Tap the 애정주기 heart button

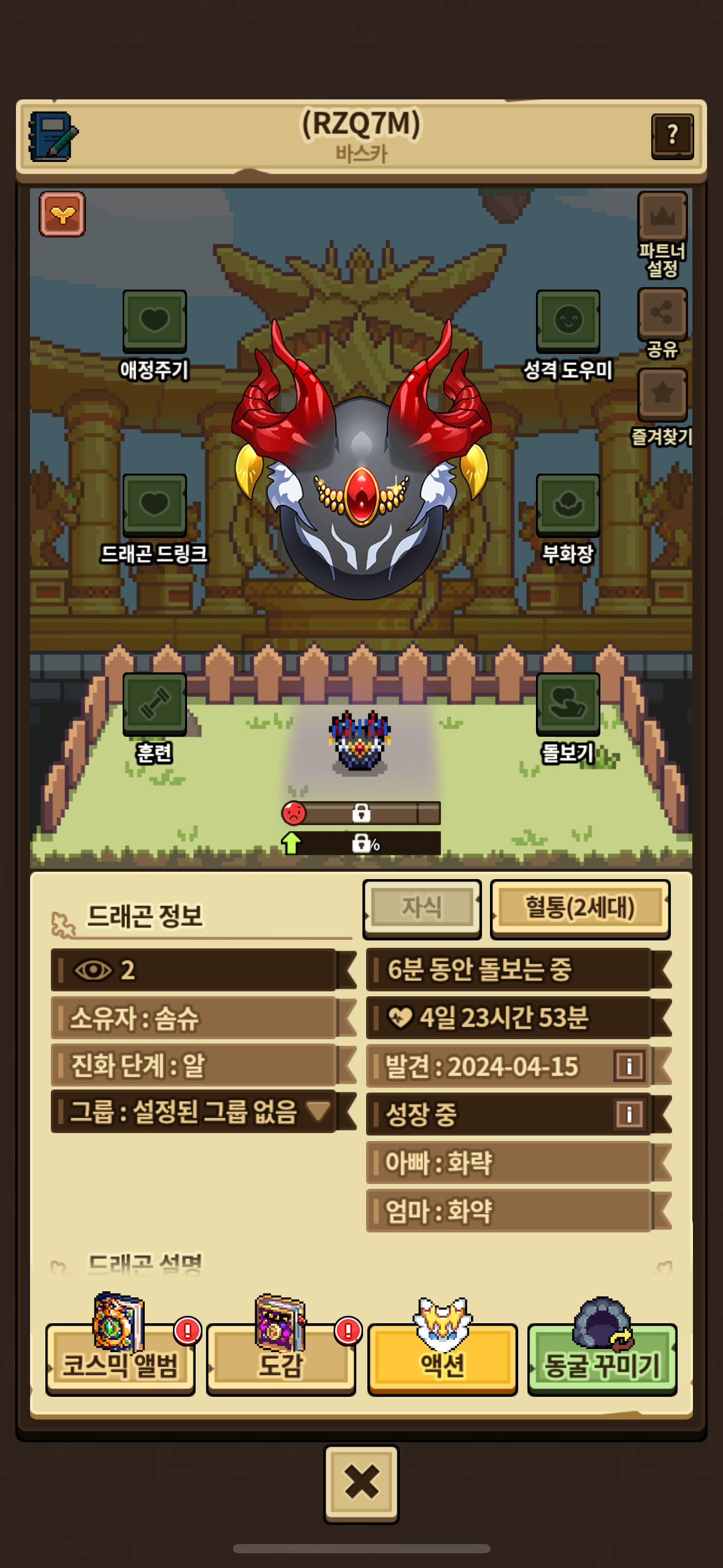pos(155,320)
